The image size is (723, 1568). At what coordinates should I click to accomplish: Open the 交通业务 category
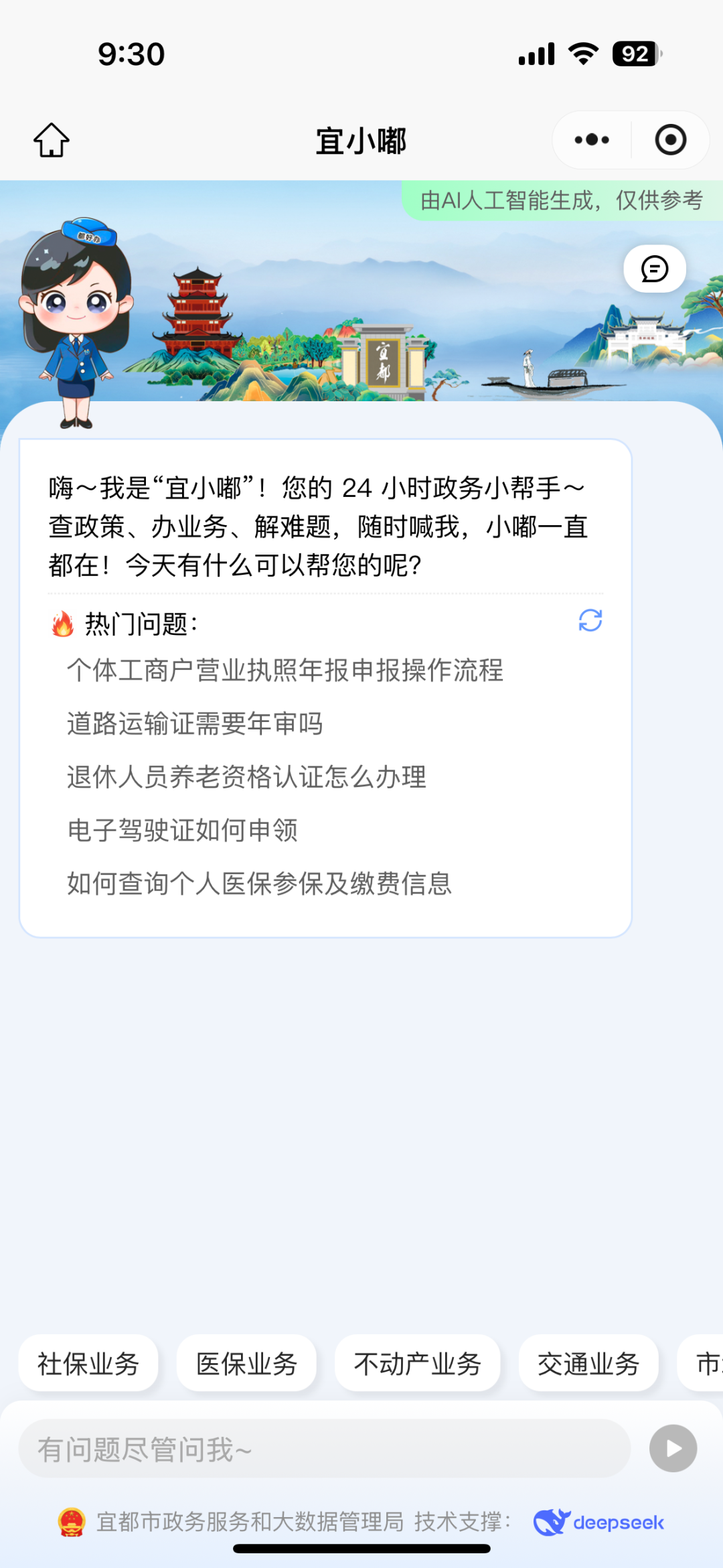588,1364
